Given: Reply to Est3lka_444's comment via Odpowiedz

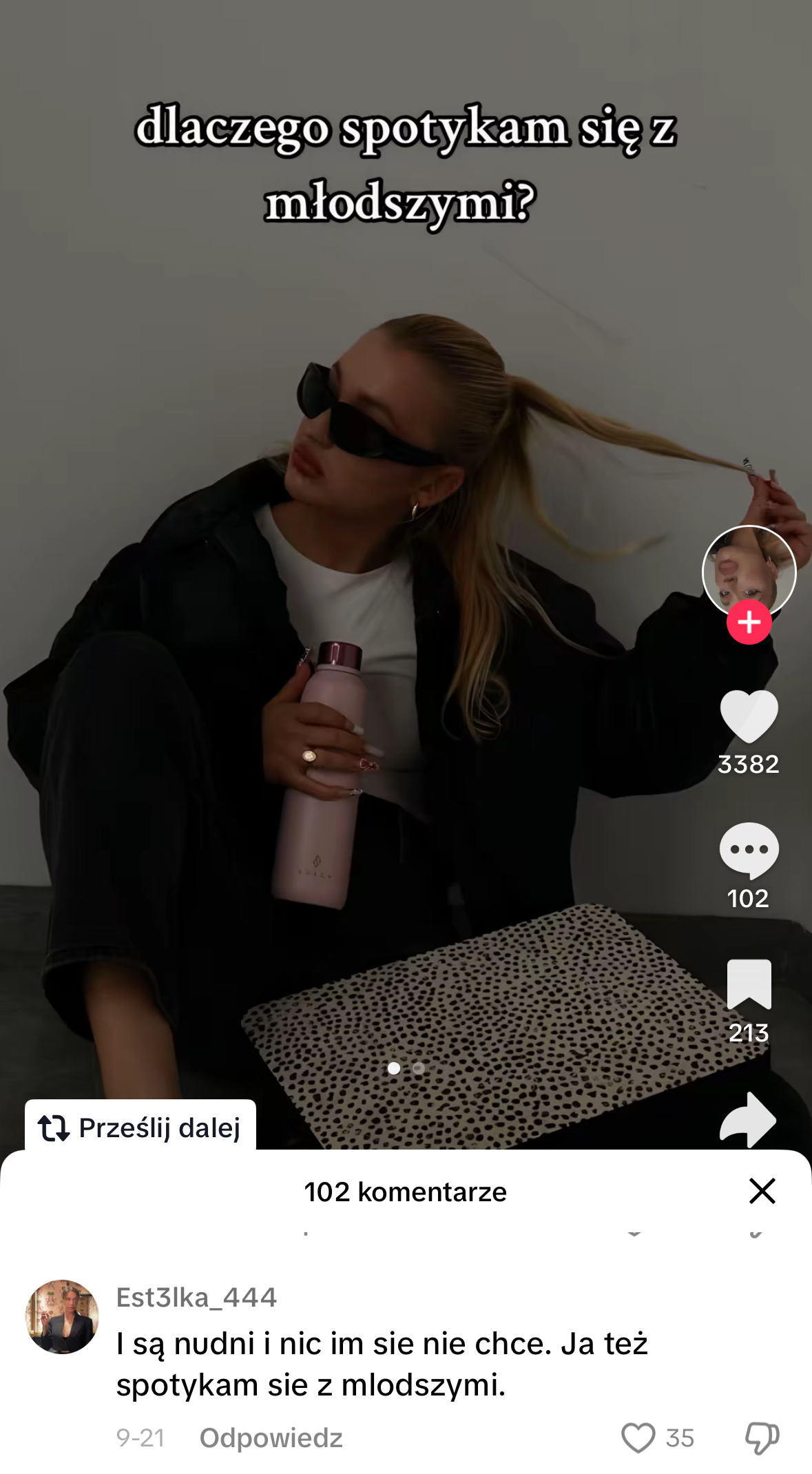Looking at the screenshot, I should pyautogui.click(x=271, y=1437).
